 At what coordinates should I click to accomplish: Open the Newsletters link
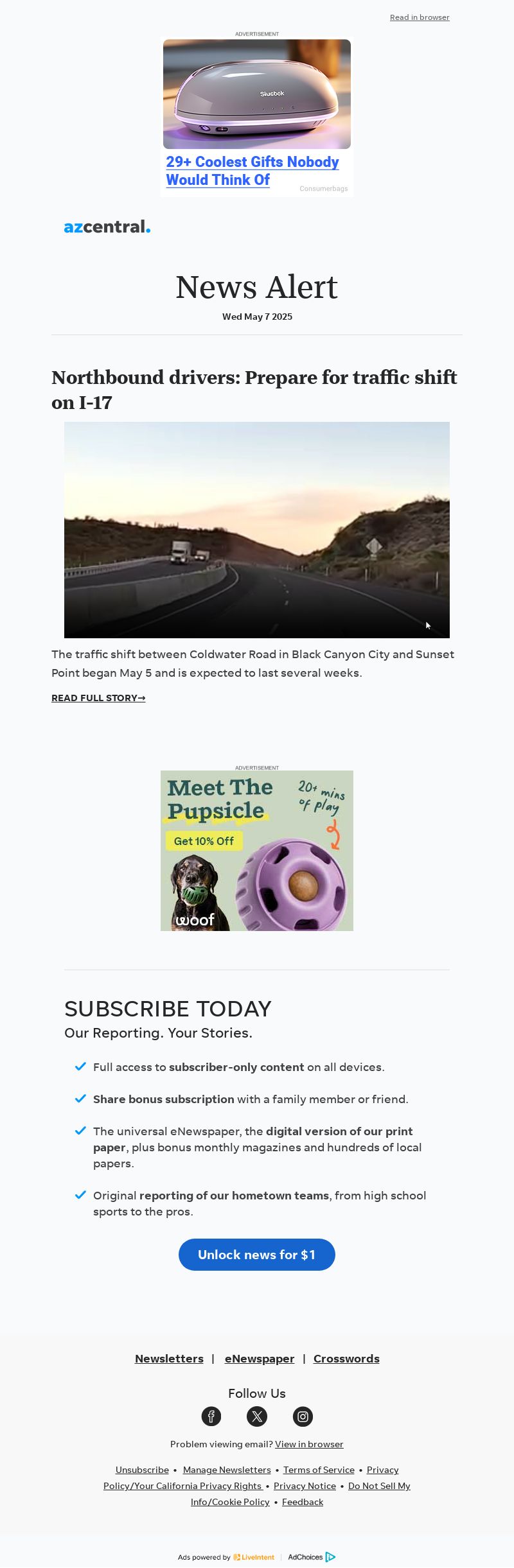click(x=169, y=1359)
